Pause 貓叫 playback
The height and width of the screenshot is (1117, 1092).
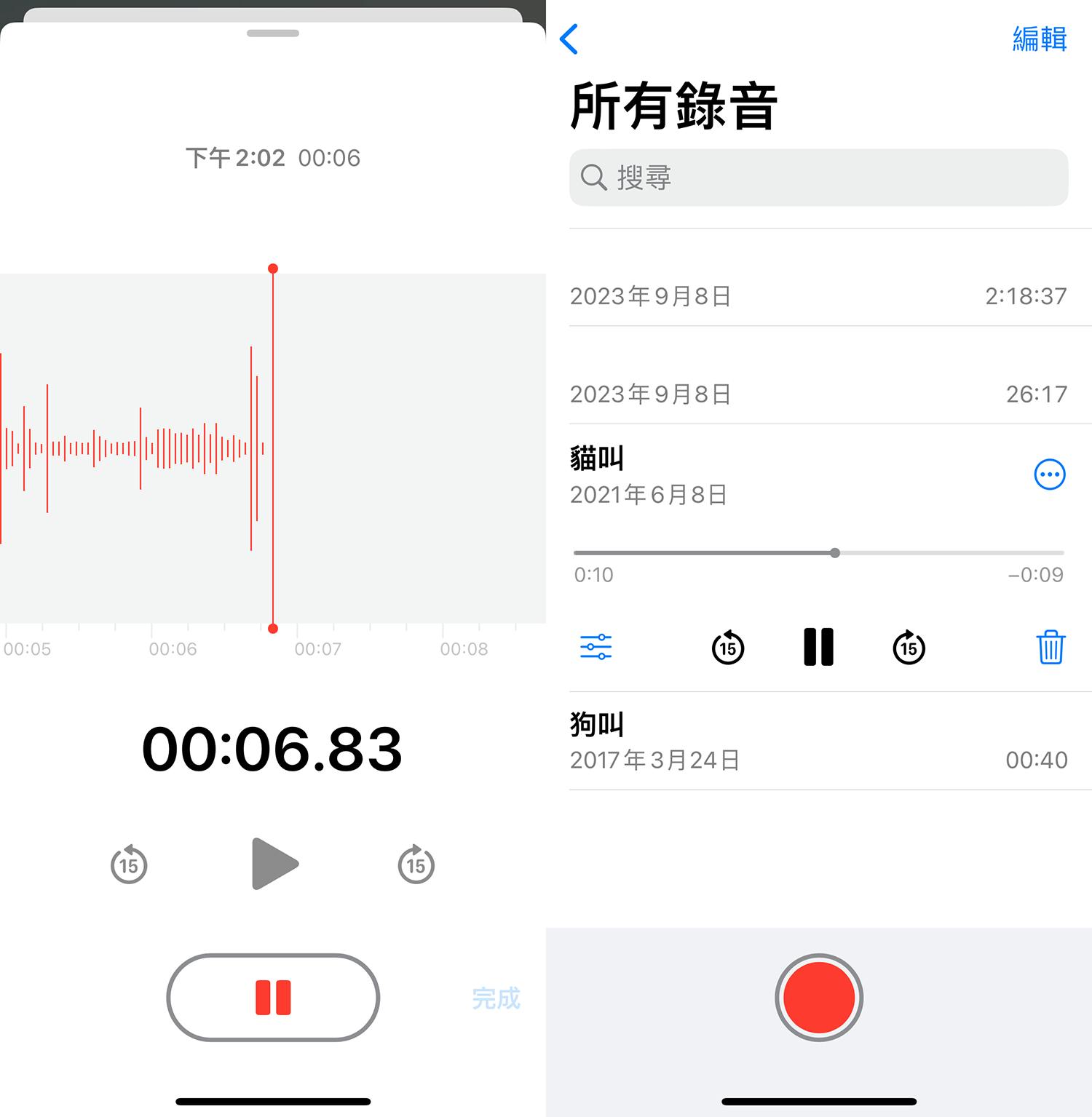coord(818,647)
